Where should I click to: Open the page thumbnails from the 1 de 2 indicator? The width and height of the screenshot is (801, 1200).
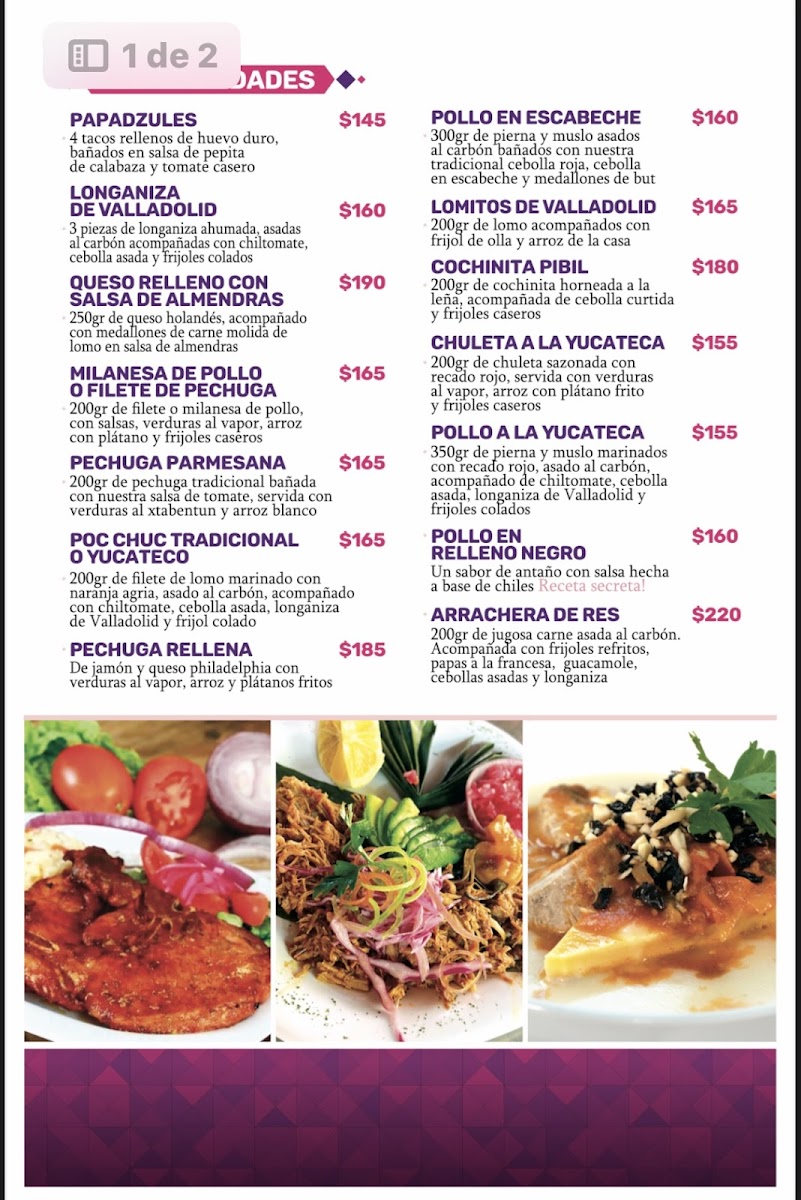pos(88,56)
